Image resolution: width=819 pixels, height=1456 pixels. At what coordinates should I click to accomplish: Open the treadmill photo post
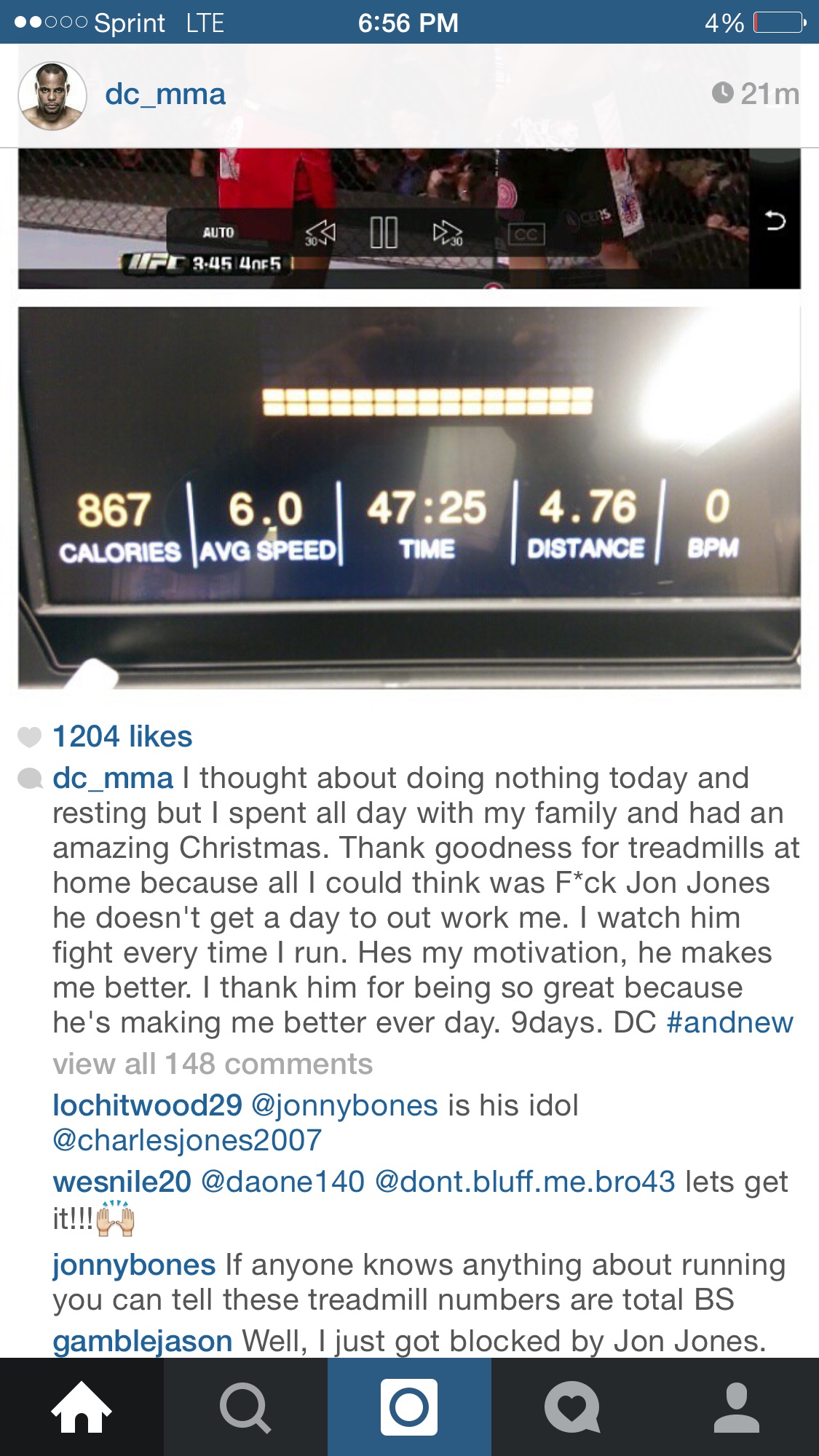tap(409, 498)
